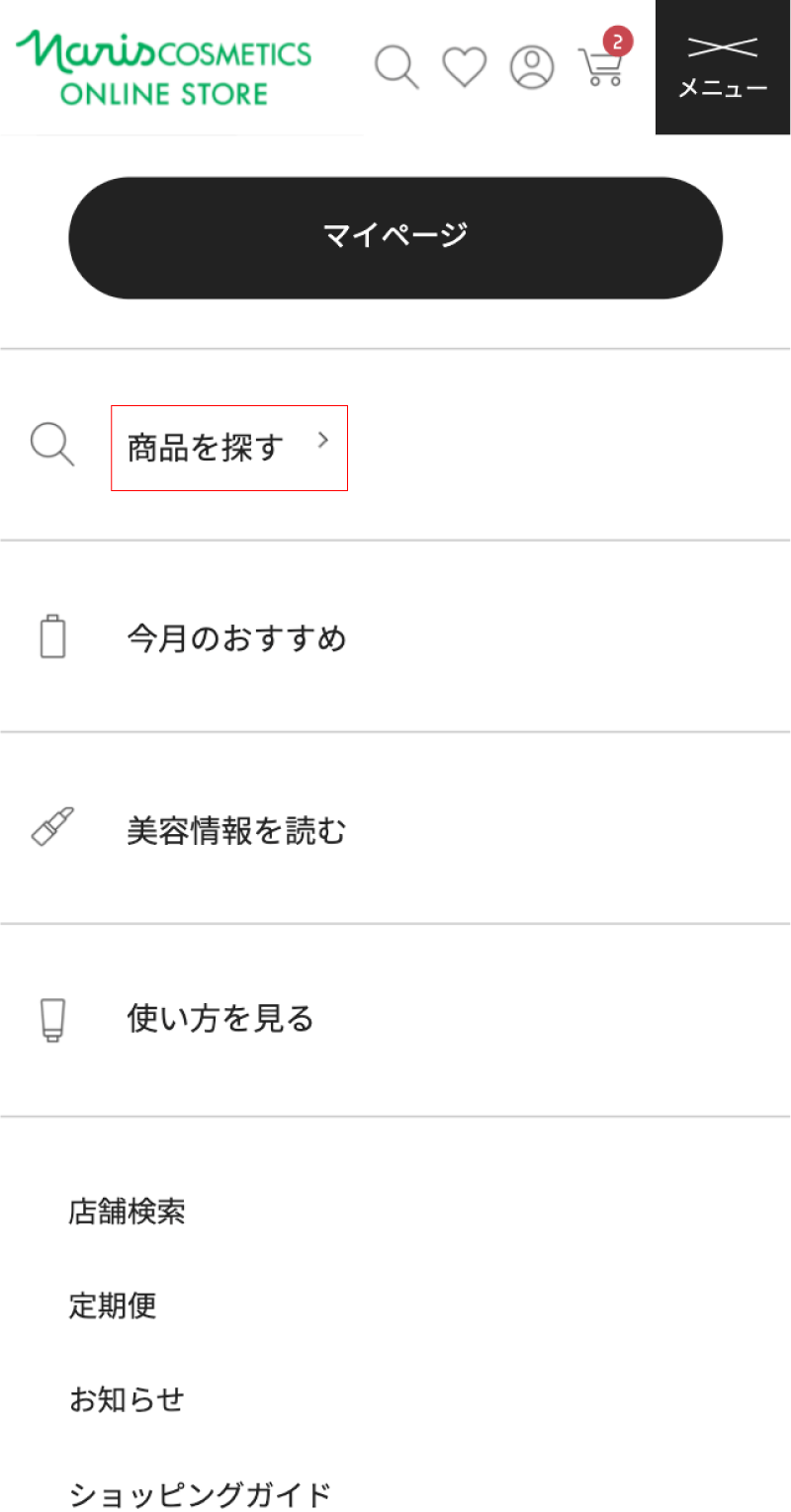Viewport: 791px width, 1512px height.
Task: View お知らせ
Action: click(127, 1399)
